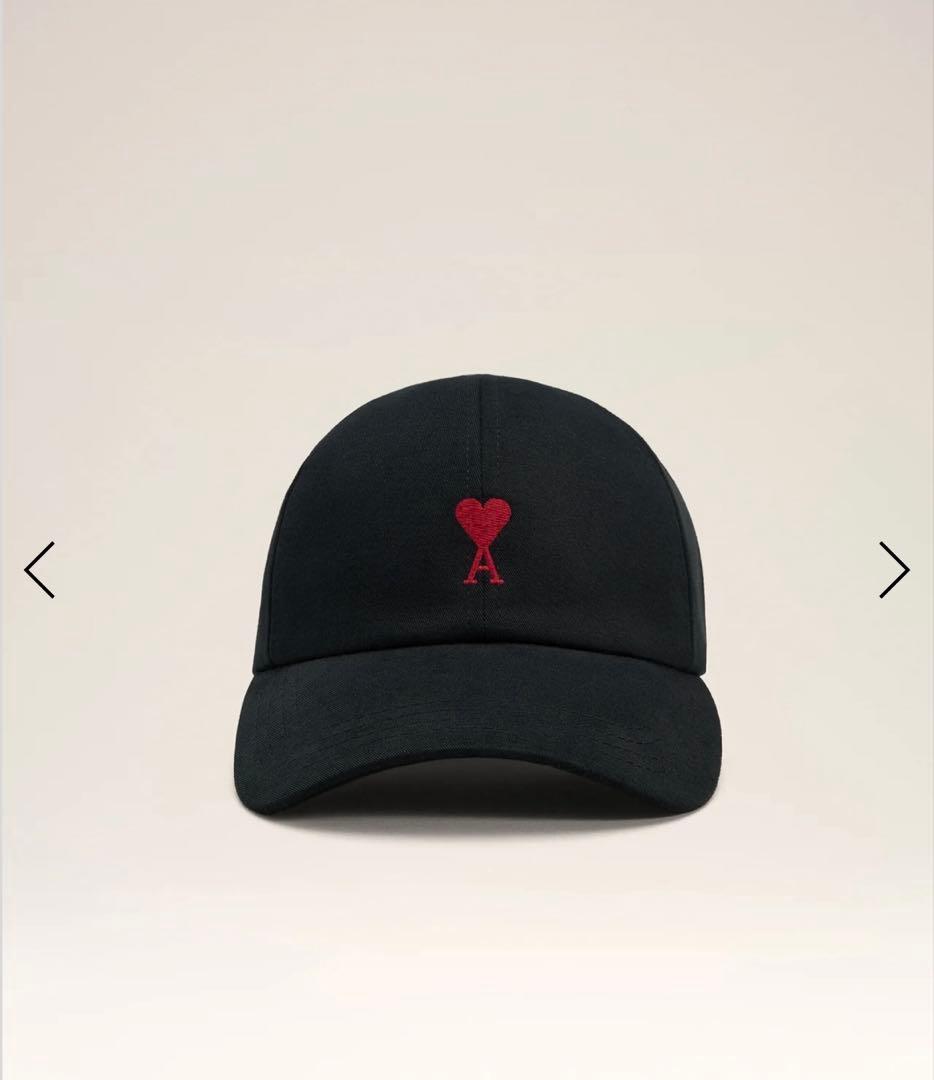Go to the previous product photo
934x1080 pixels.
tap(40, 570)
